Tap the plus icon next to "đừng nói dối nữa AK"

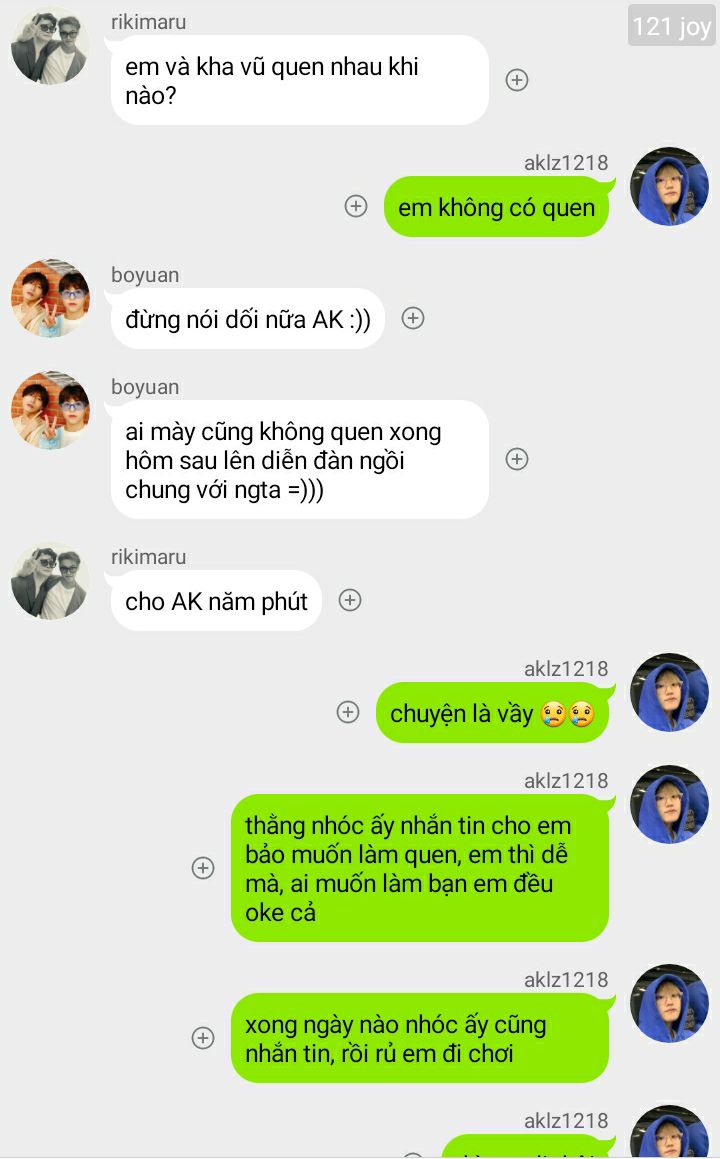coord(413,318)
